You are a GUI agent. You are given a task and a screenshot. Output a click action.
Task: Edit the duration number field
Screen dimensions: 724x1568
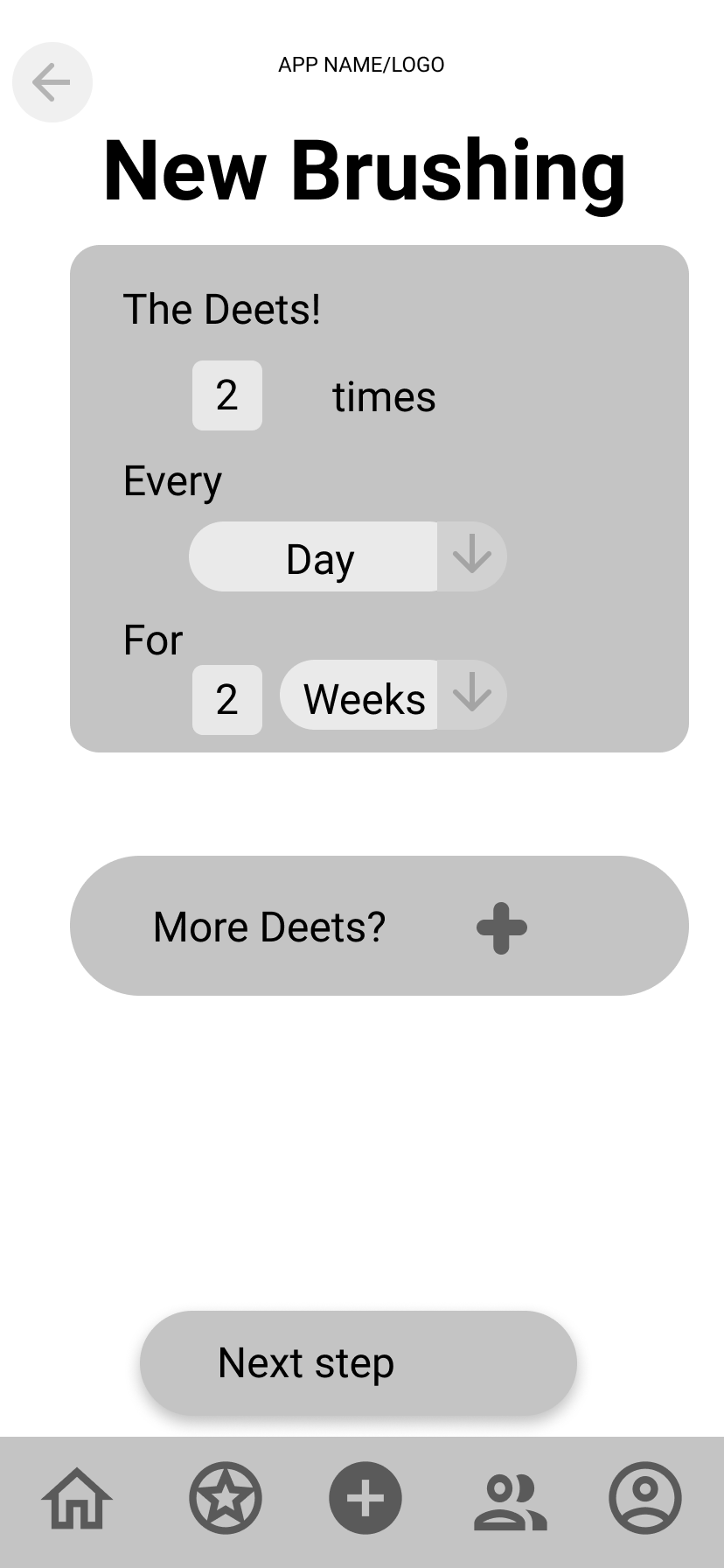click(x=227, y=700)
